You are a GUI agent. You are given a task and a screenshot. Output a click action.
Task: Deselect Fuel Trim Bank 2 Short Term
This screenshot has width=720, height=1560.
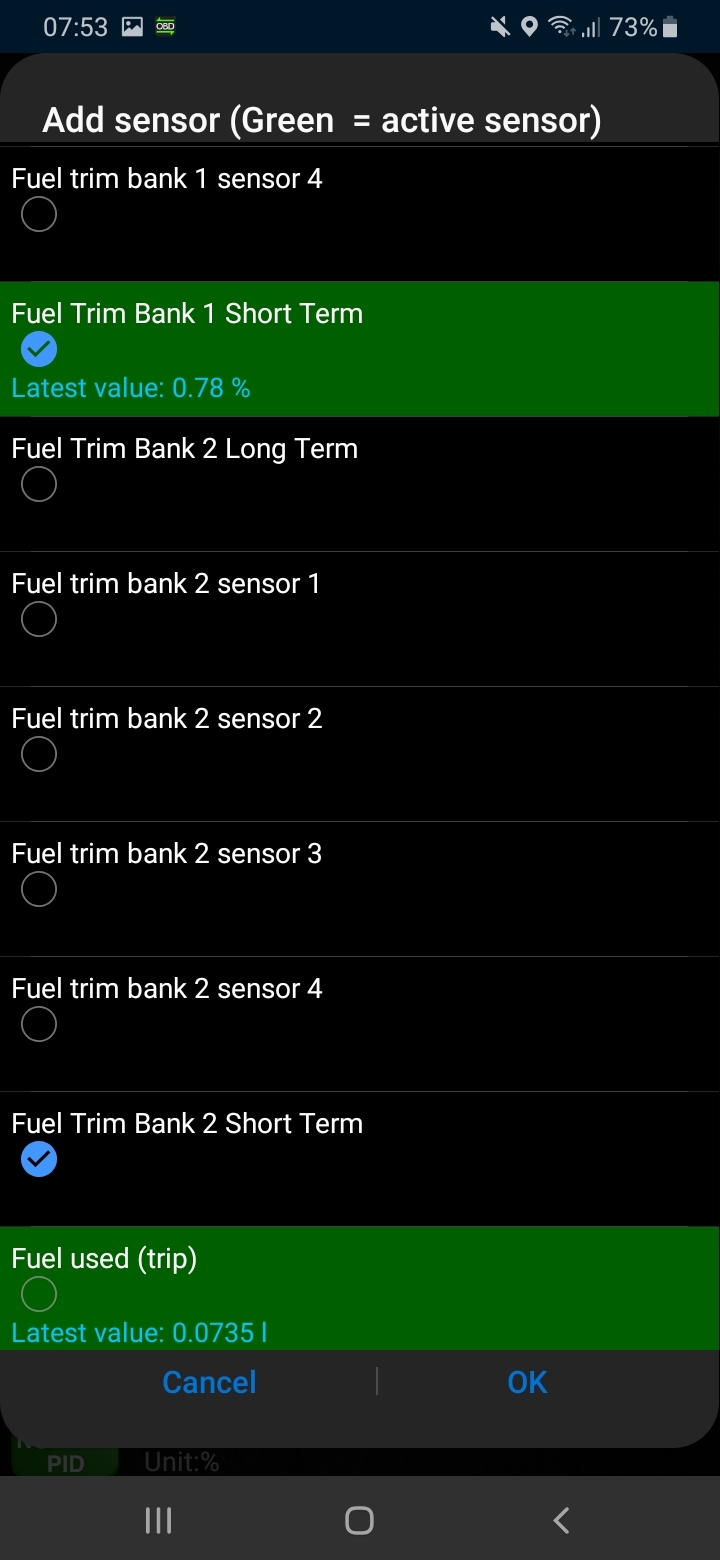point(38,1159)
